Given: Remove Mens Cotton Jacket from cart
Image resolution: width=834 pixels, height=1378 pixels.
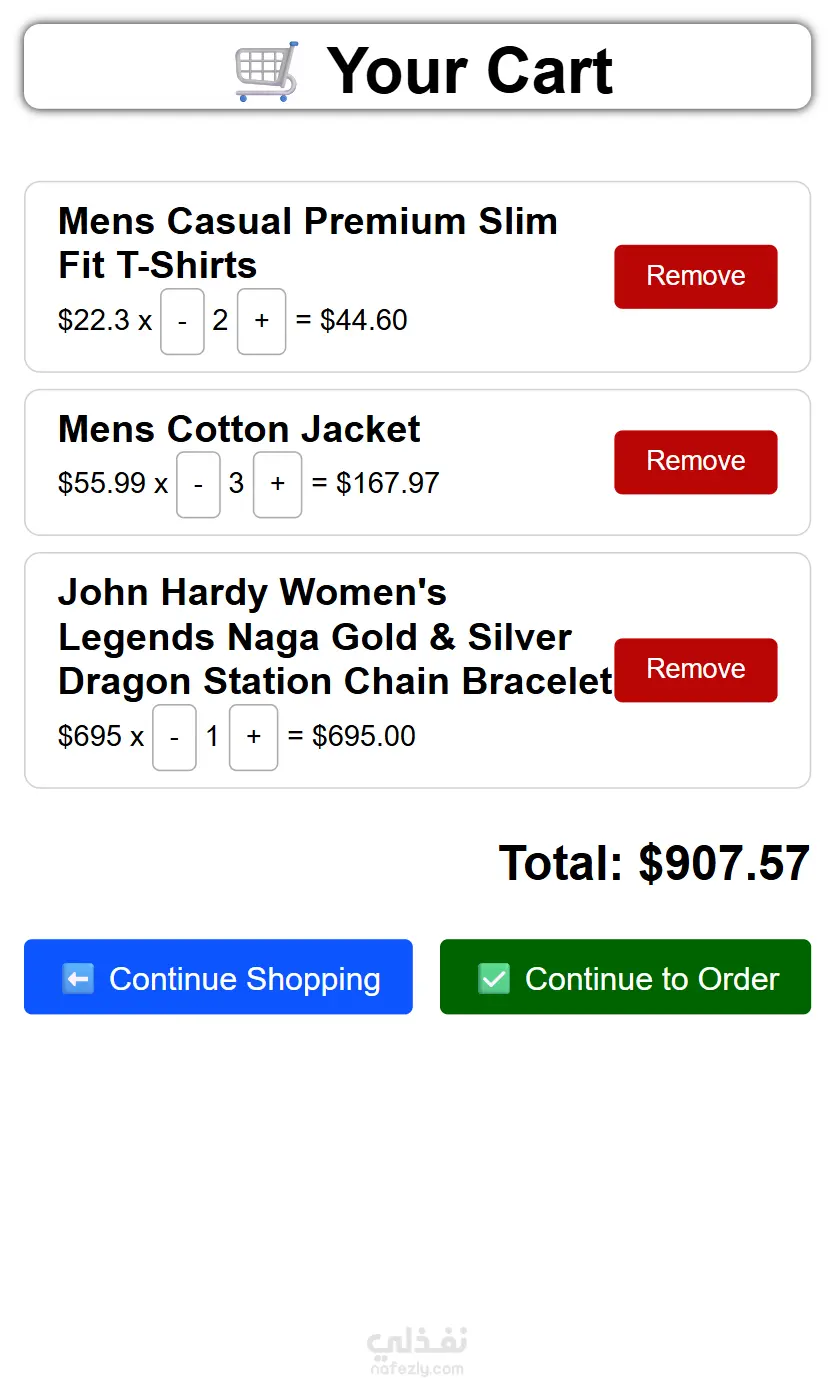Looking at the screenshot, I should pyautogui.click(x=695, y=461).
